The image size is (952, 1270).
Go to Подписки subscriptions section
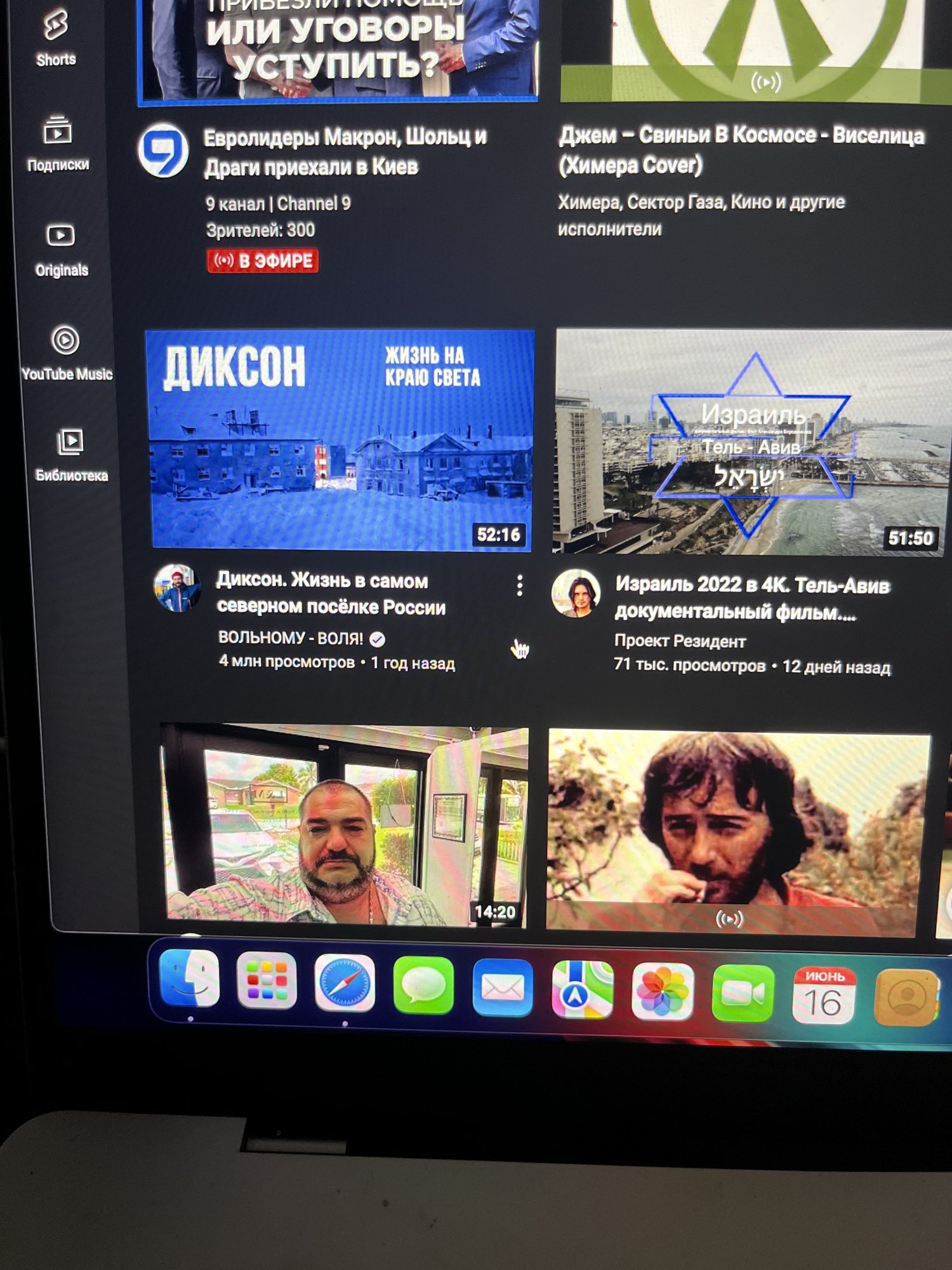pos(58,143)
